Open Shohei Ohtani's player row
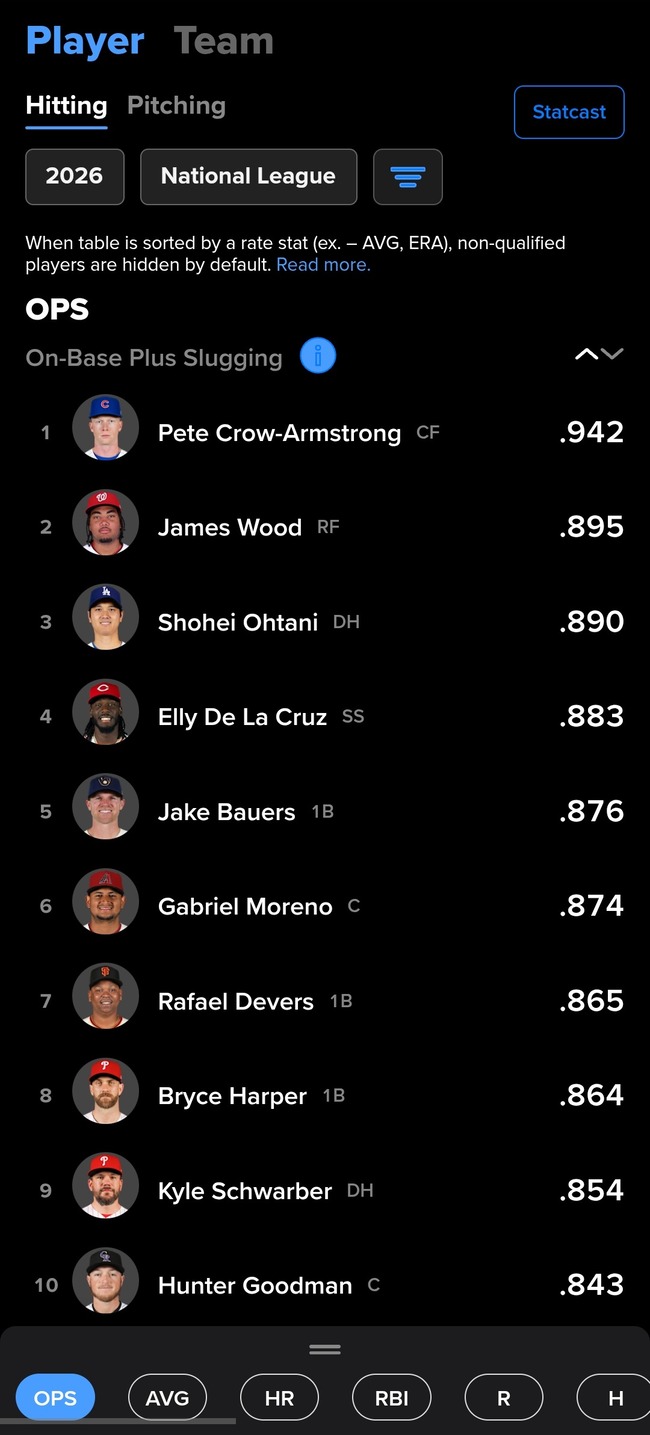Image resolution: width=650 pixels, height=1435 pixels. coord(325,622)
